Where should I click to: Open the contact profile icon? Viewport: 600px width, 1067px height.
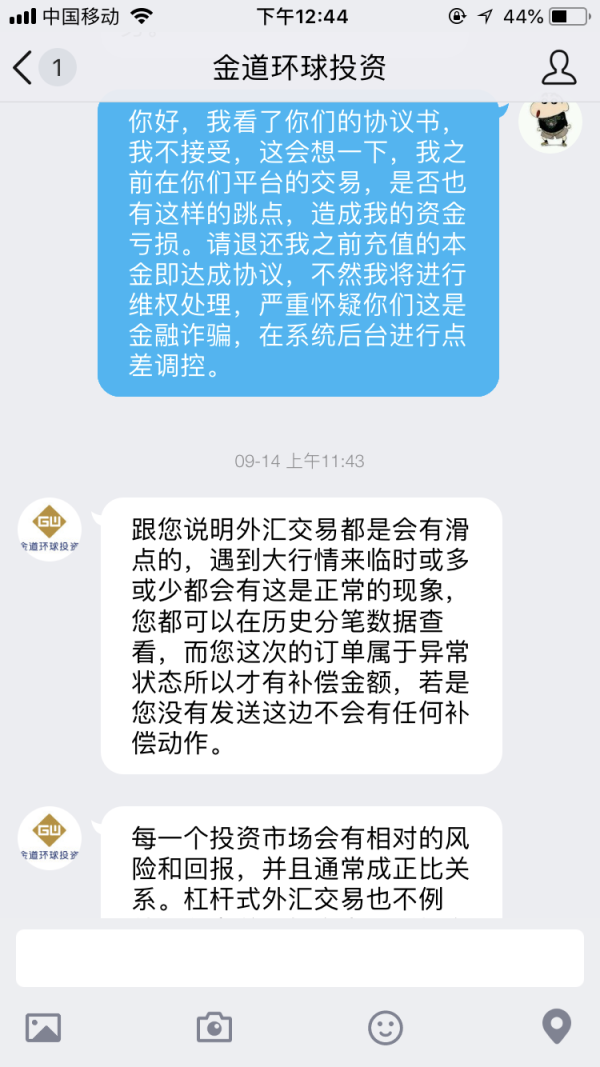pyautogui.click(x=558, y=68)
